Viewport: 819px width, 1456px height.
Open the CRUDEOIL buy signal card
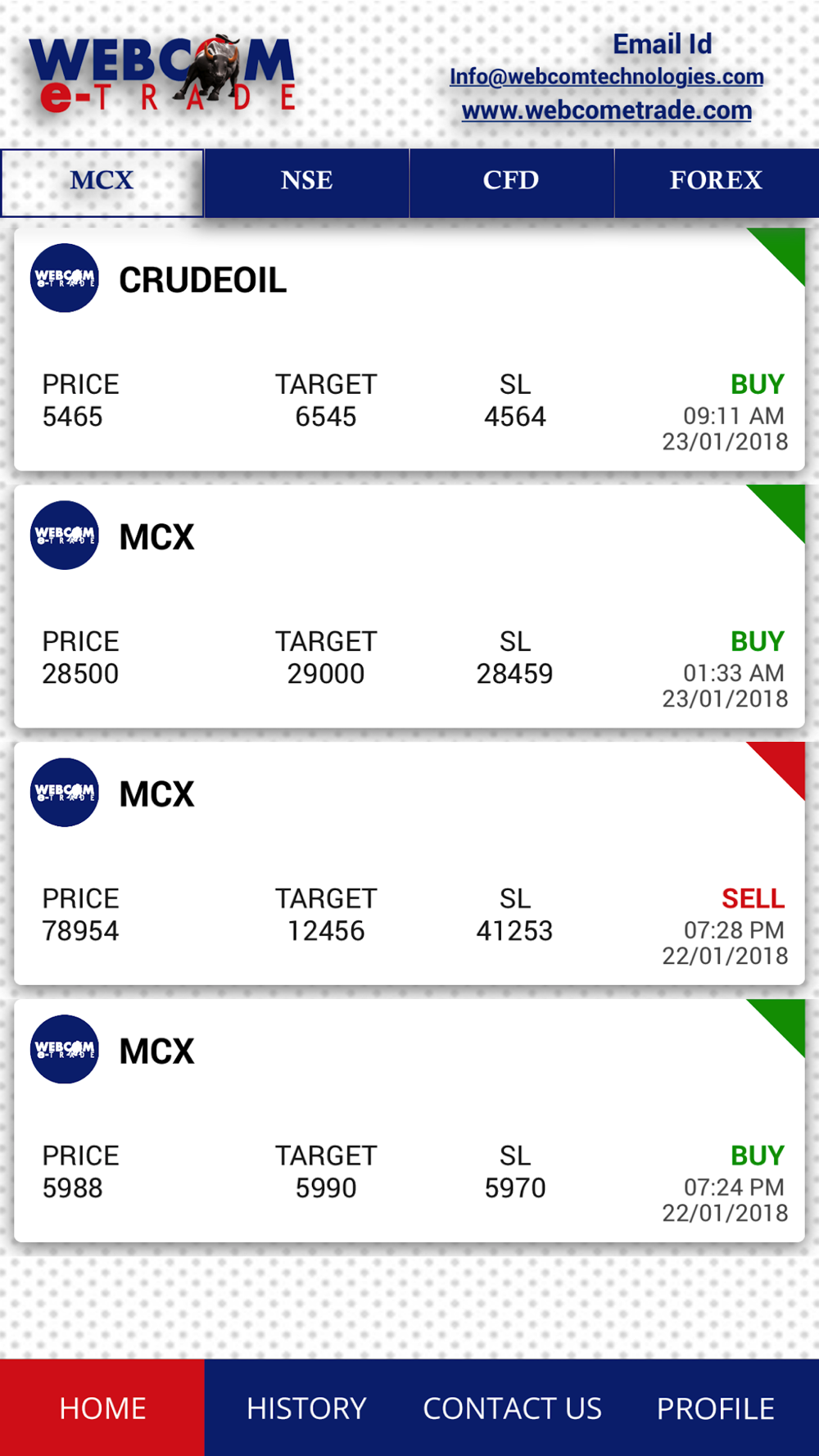click(x=409, y=350)
